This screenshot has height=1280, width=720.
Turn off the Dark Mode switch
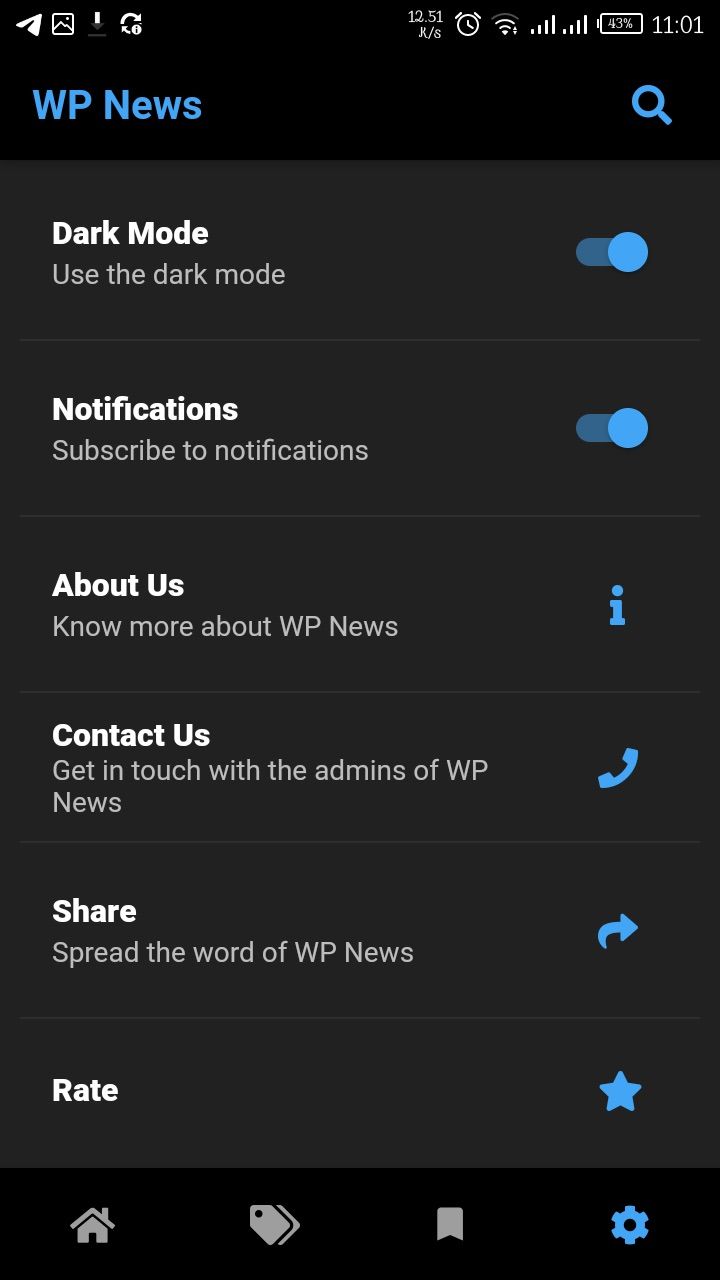point(612,252)
